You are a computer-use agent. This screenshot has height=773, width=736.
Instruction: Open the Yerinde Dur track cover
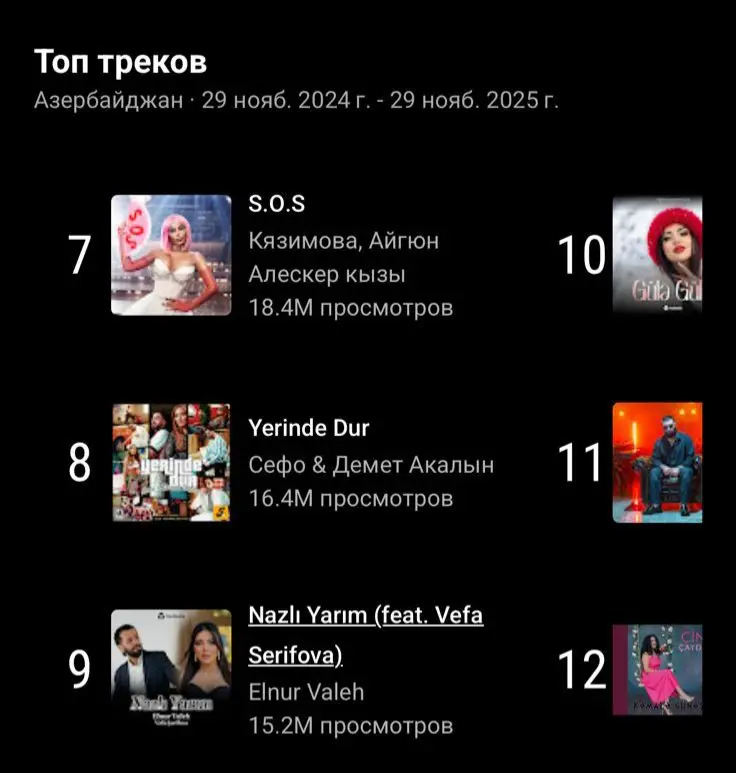click(170, 462)
